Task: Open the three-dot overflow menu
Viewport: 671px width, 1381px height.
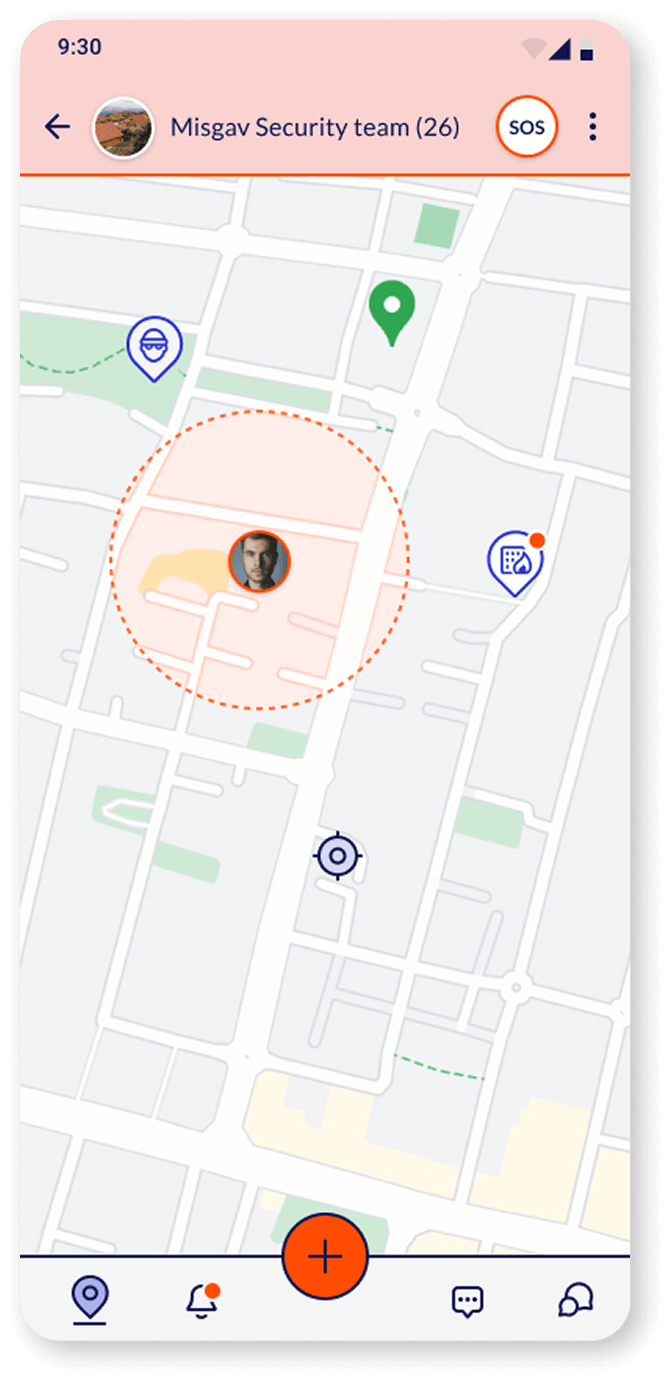Action: (593, 127)
